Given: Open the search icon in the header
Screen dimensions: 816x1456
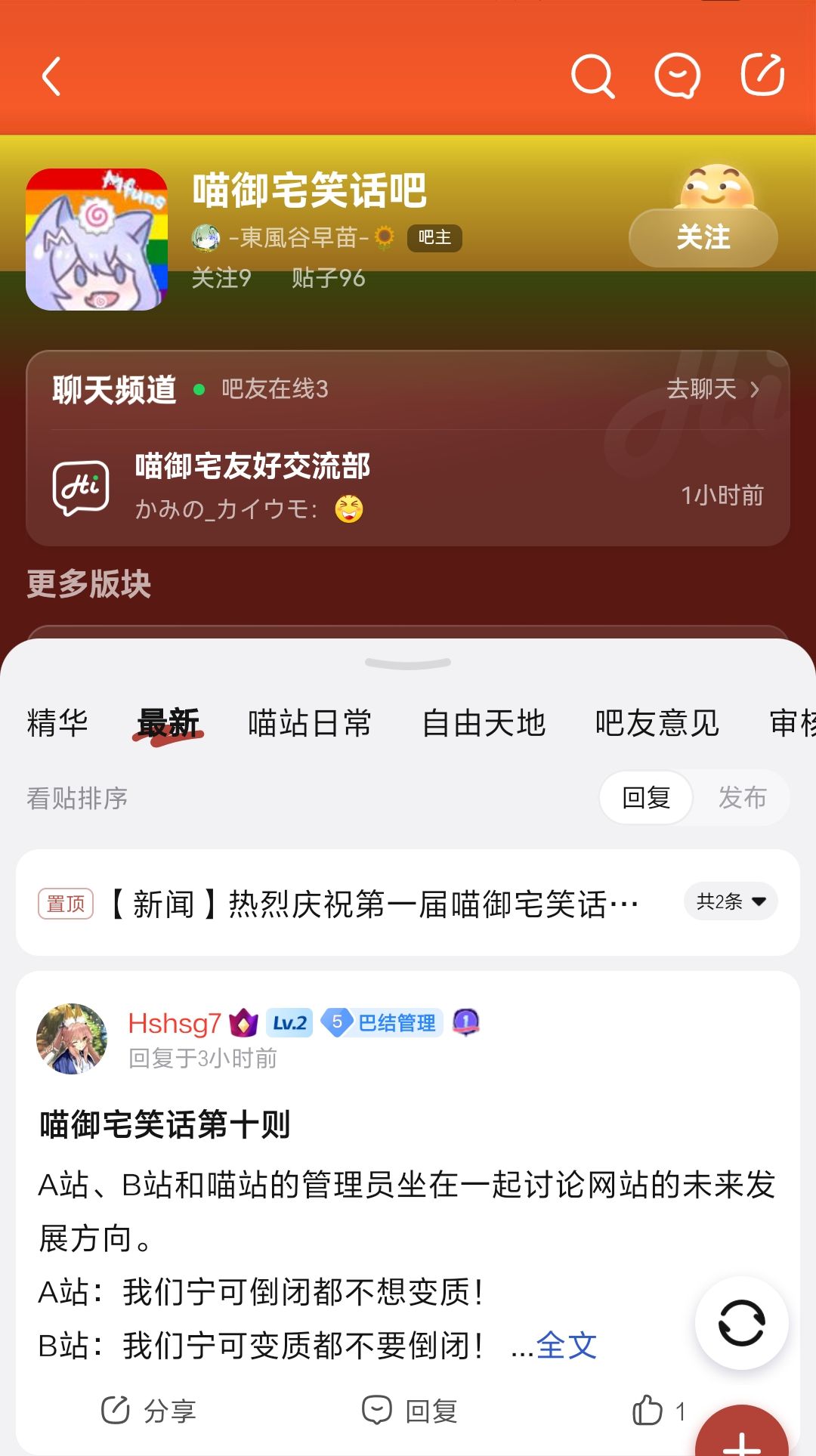Looking at the screenshot, I should click(x=592, y=76).
